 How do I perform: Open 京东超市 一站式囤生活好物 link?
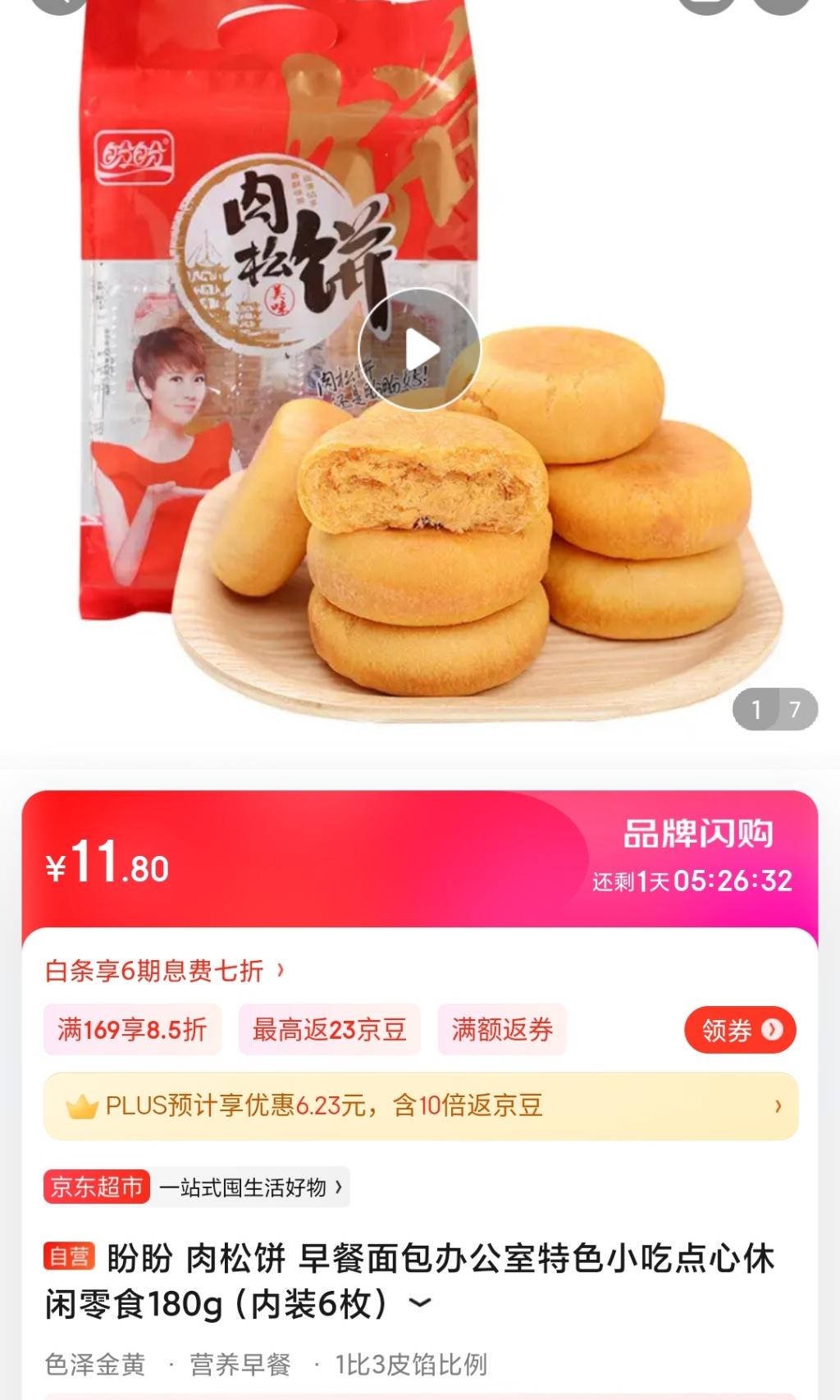pos(196,1187)
